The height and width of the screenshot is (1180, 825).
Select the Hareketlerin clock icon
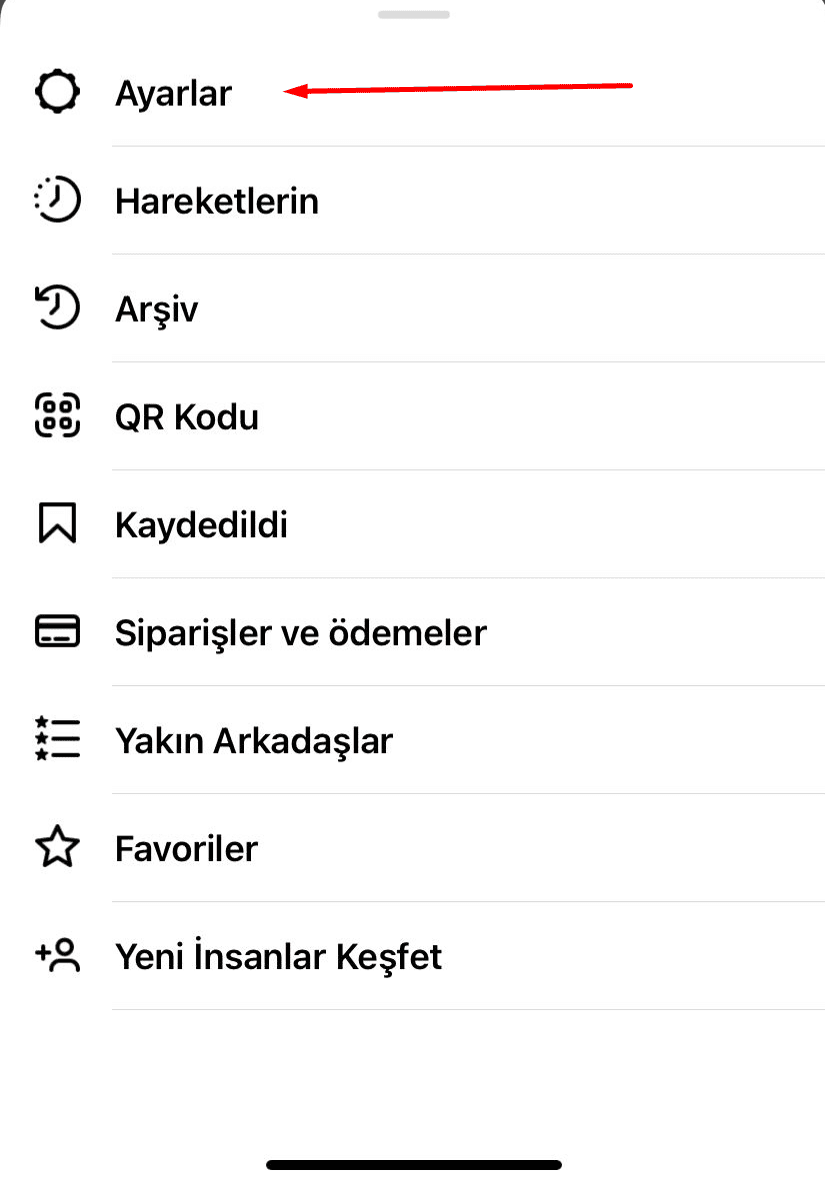point(57,200)
